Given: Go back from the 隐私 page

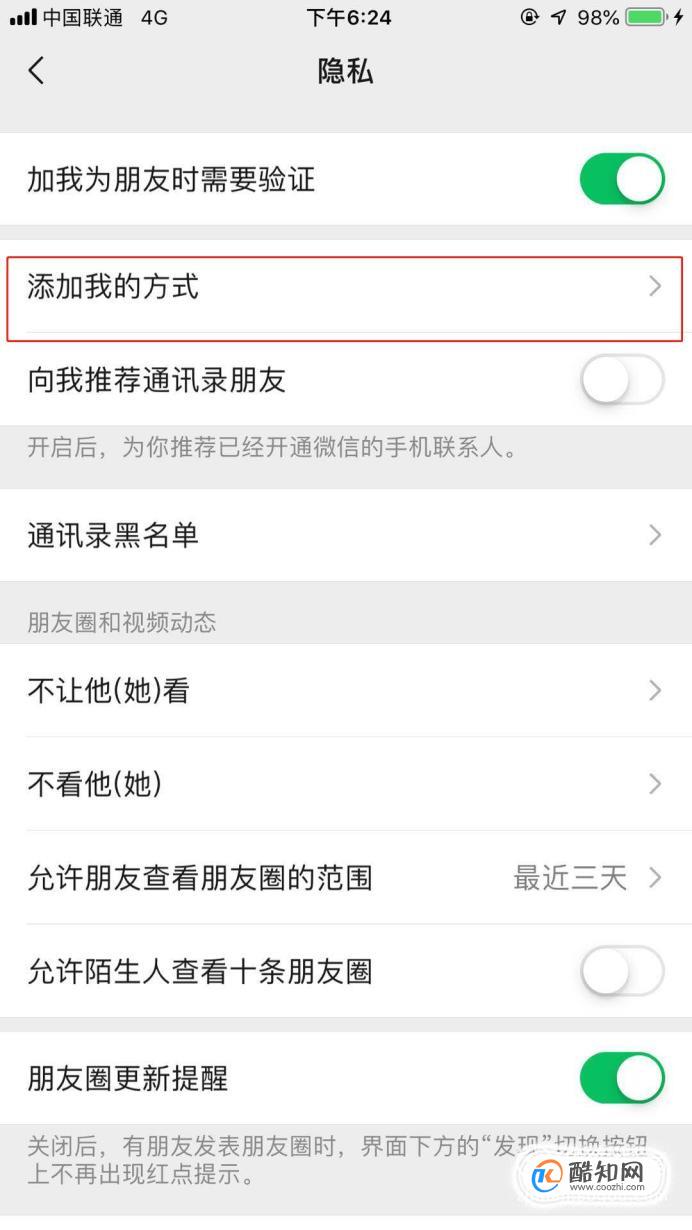Looking at the screenshot, I should [x=37, y=70].
